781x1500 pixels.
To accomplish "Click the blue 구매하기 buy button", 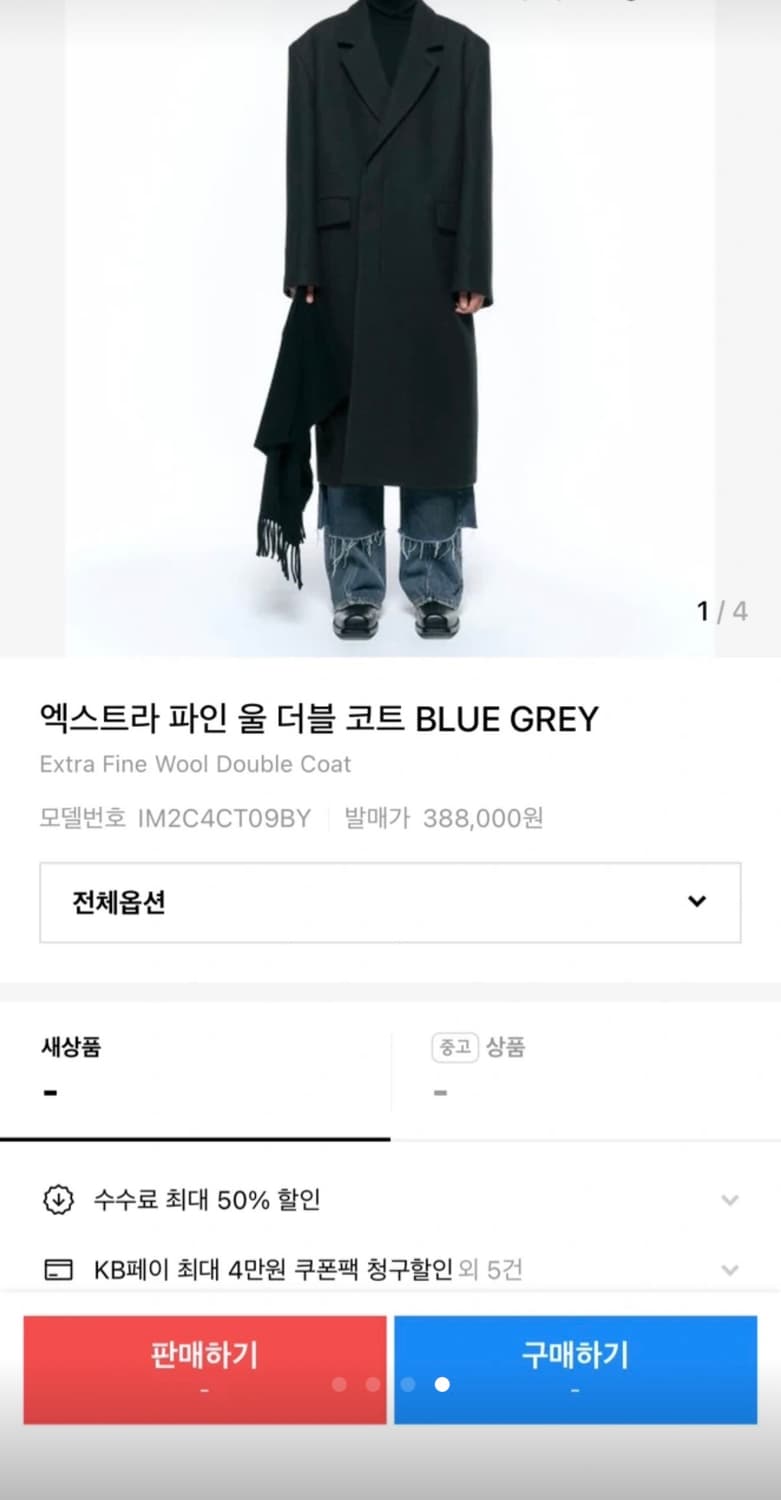I will coord(575,1370).
